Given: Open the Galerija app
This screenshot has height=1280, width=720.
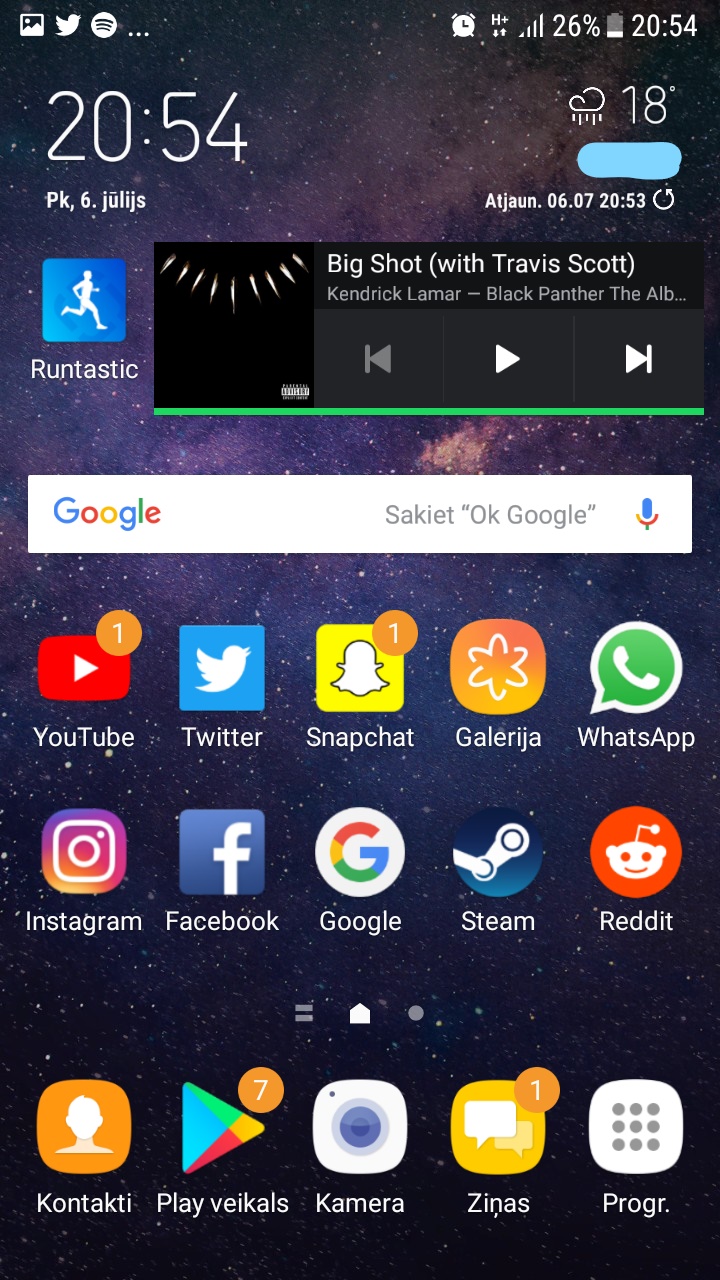Looking at the screenshot, I should (498, 667).
